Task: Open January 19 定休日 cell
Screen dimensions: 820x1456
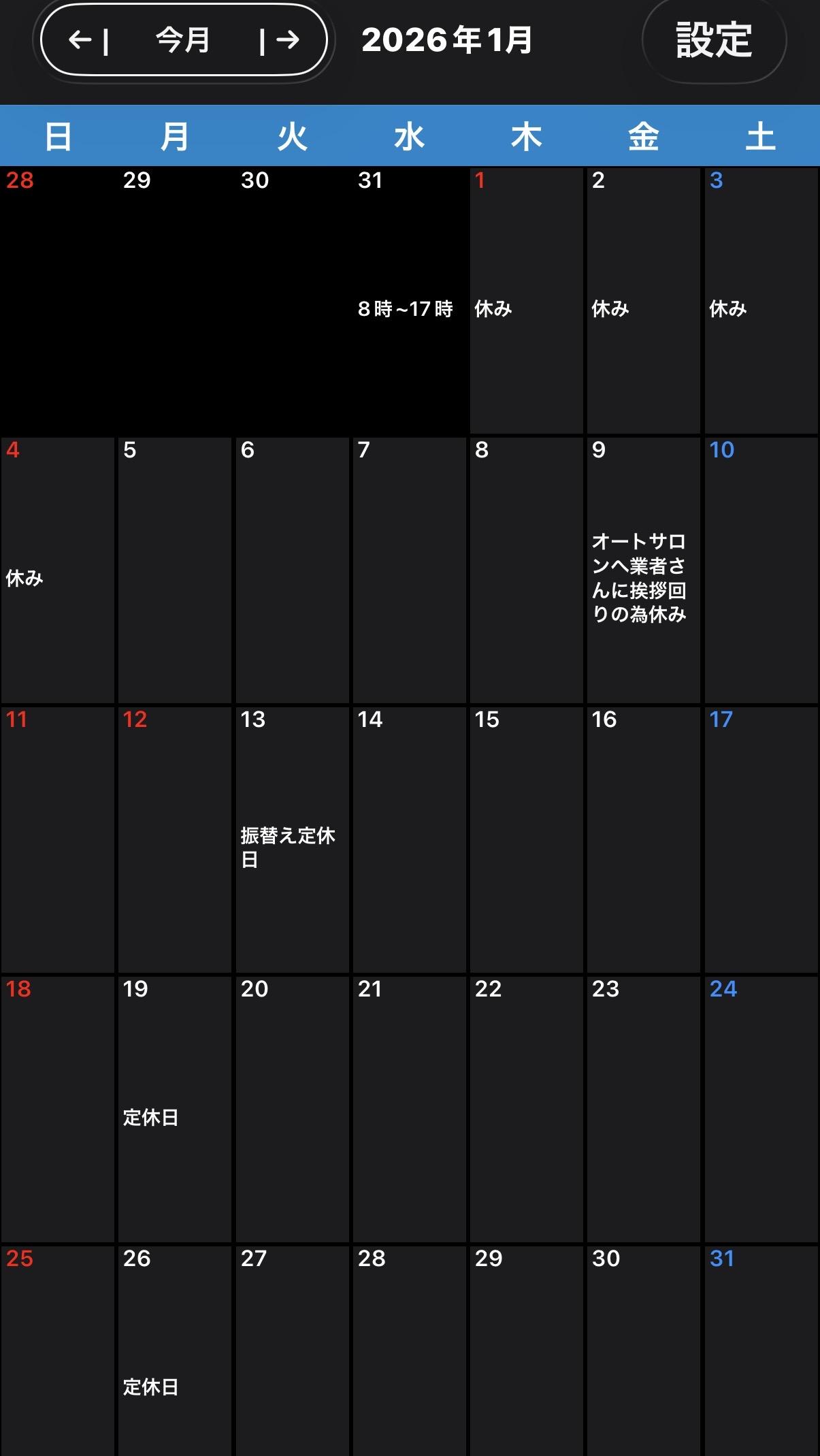Action: (x=175, y=1109)
